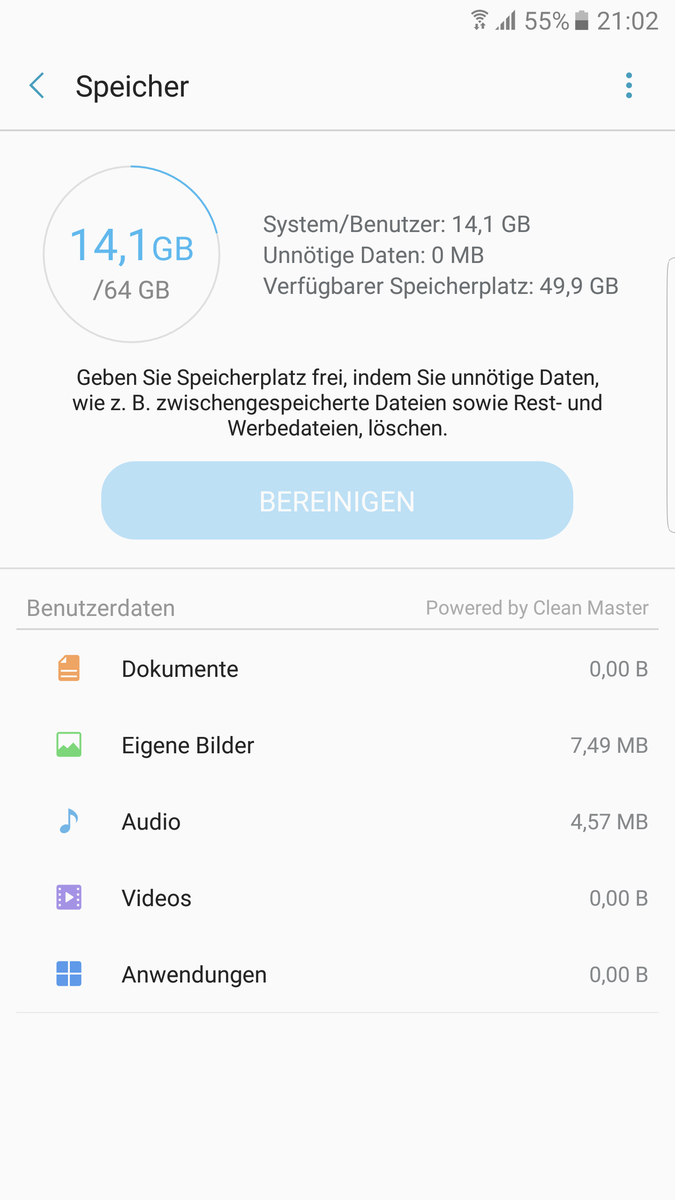View the Videos storage row
Screen dimensions: 675x1200
pos(337,898)
